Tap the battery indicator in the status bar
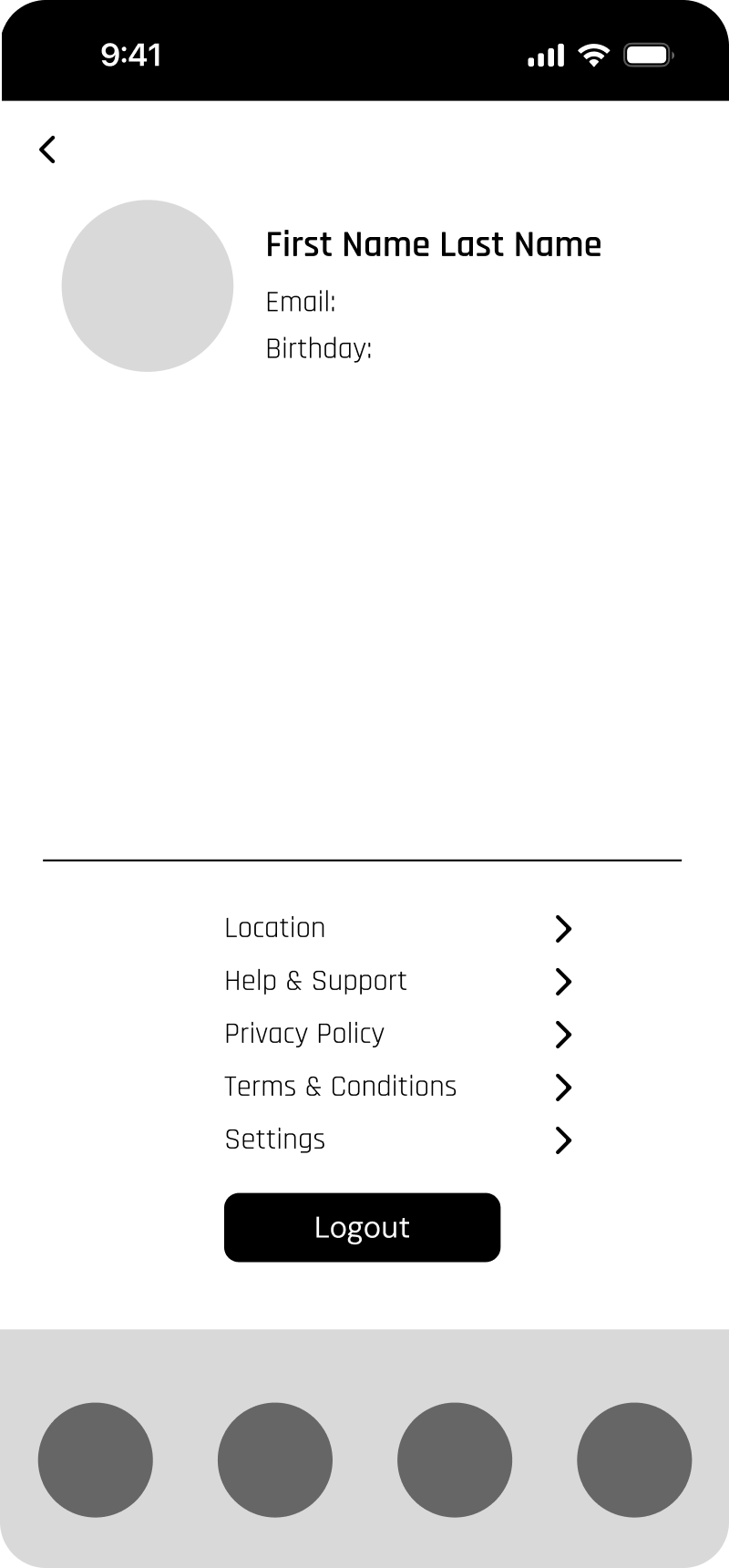729x1568 pixels. tap(649, 55)
